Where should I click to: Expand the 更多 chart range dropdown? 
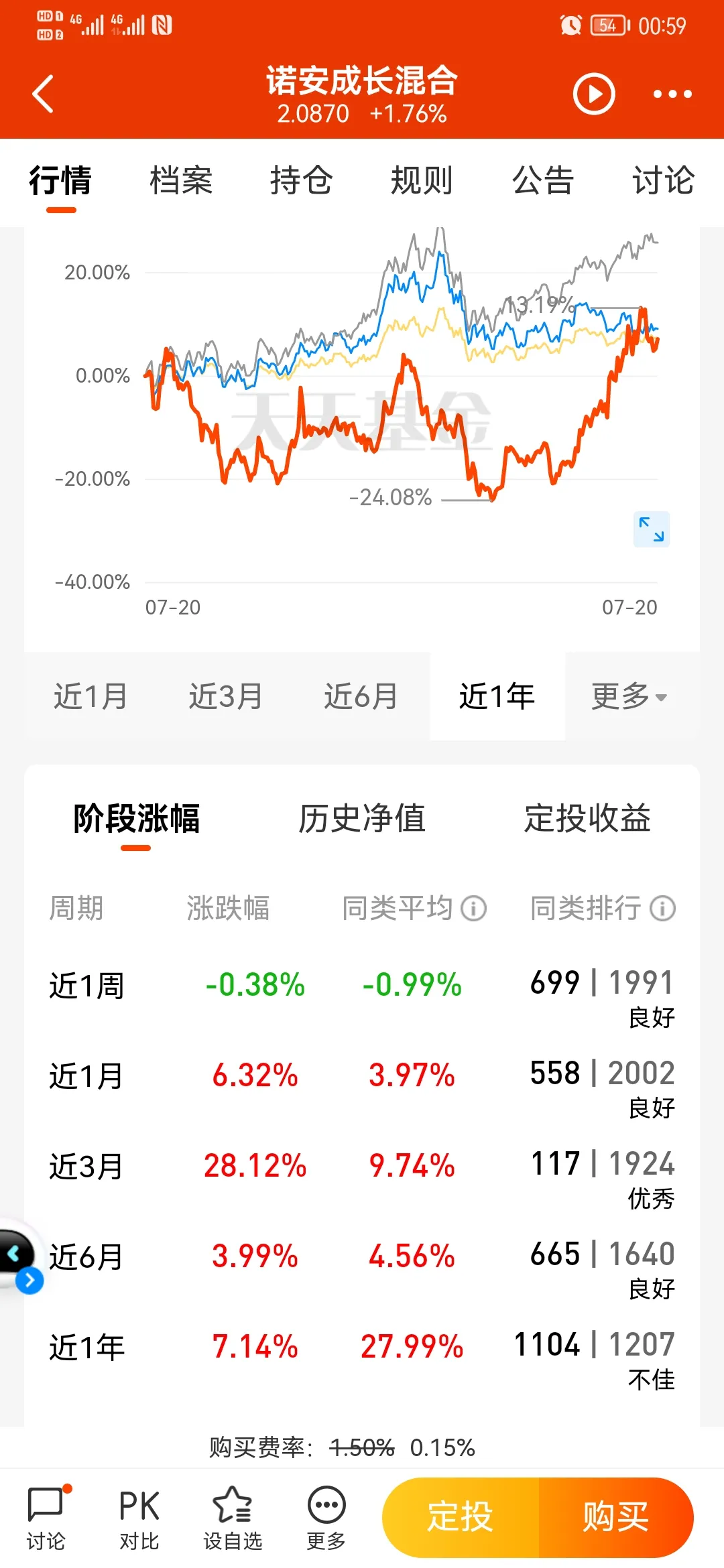coord(629,697)
